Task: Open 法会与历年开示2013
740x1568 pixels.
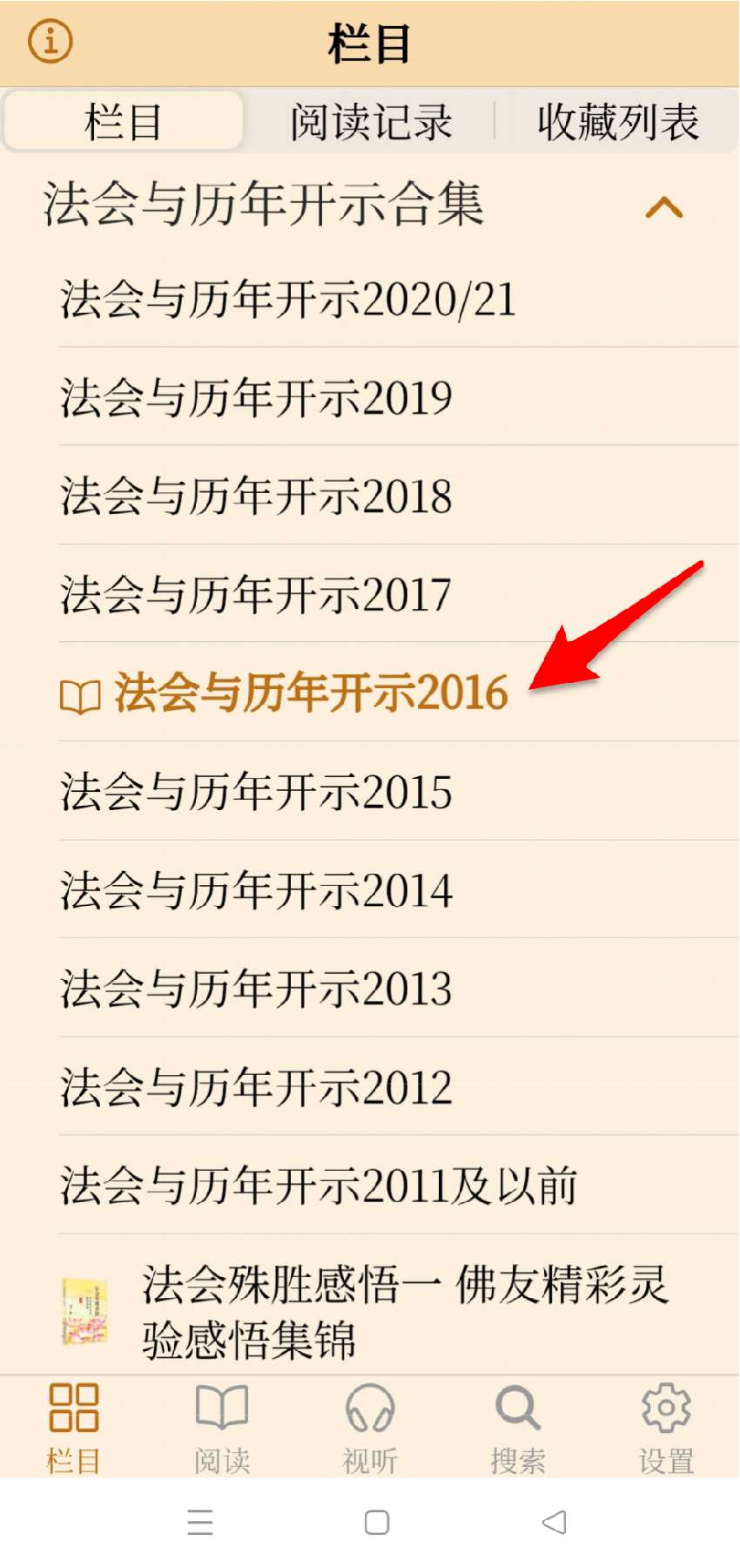Action: (399, 988)
